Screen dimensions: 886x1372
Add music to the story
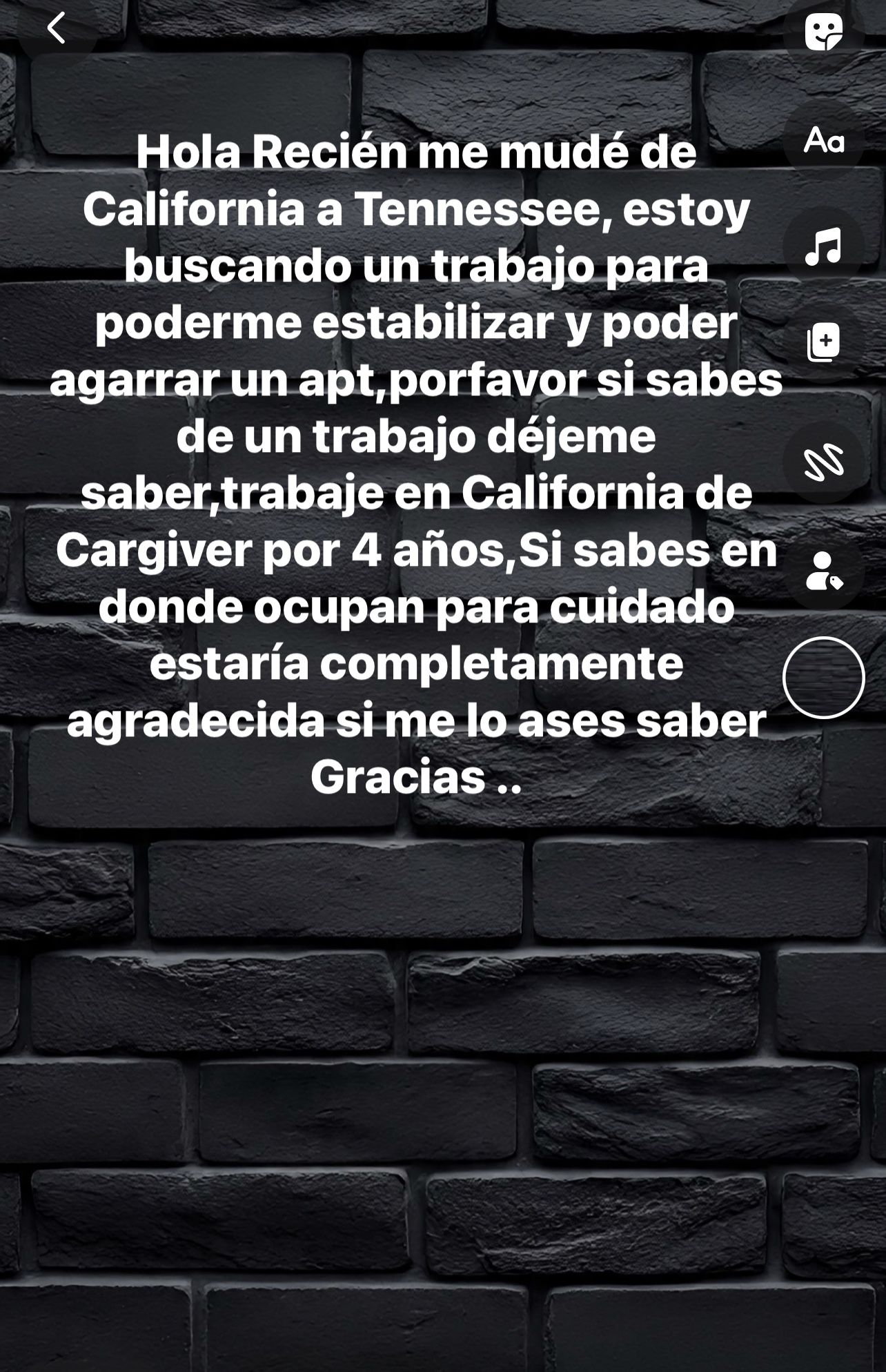tap(823, 246)
